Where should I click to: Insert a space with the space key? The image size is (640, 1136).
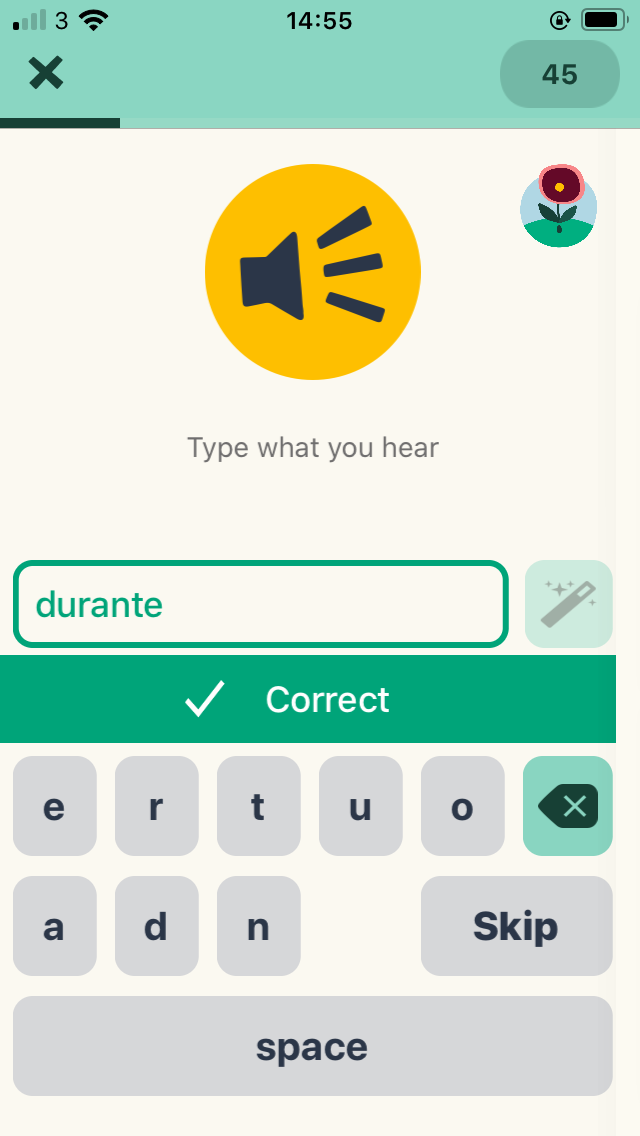[x=312, y=1047]
